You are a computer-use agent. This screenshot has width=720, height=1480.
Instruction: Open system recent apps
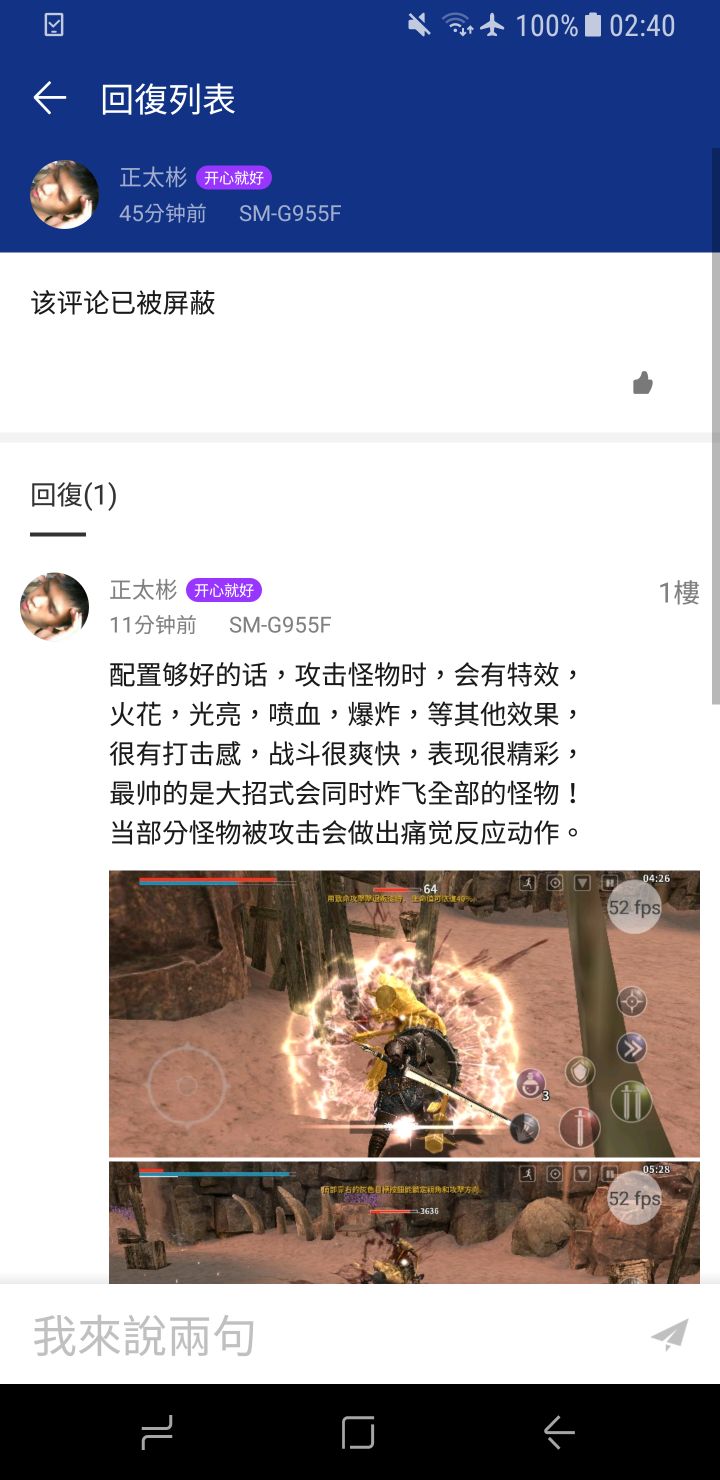(x=157, y=1433)
